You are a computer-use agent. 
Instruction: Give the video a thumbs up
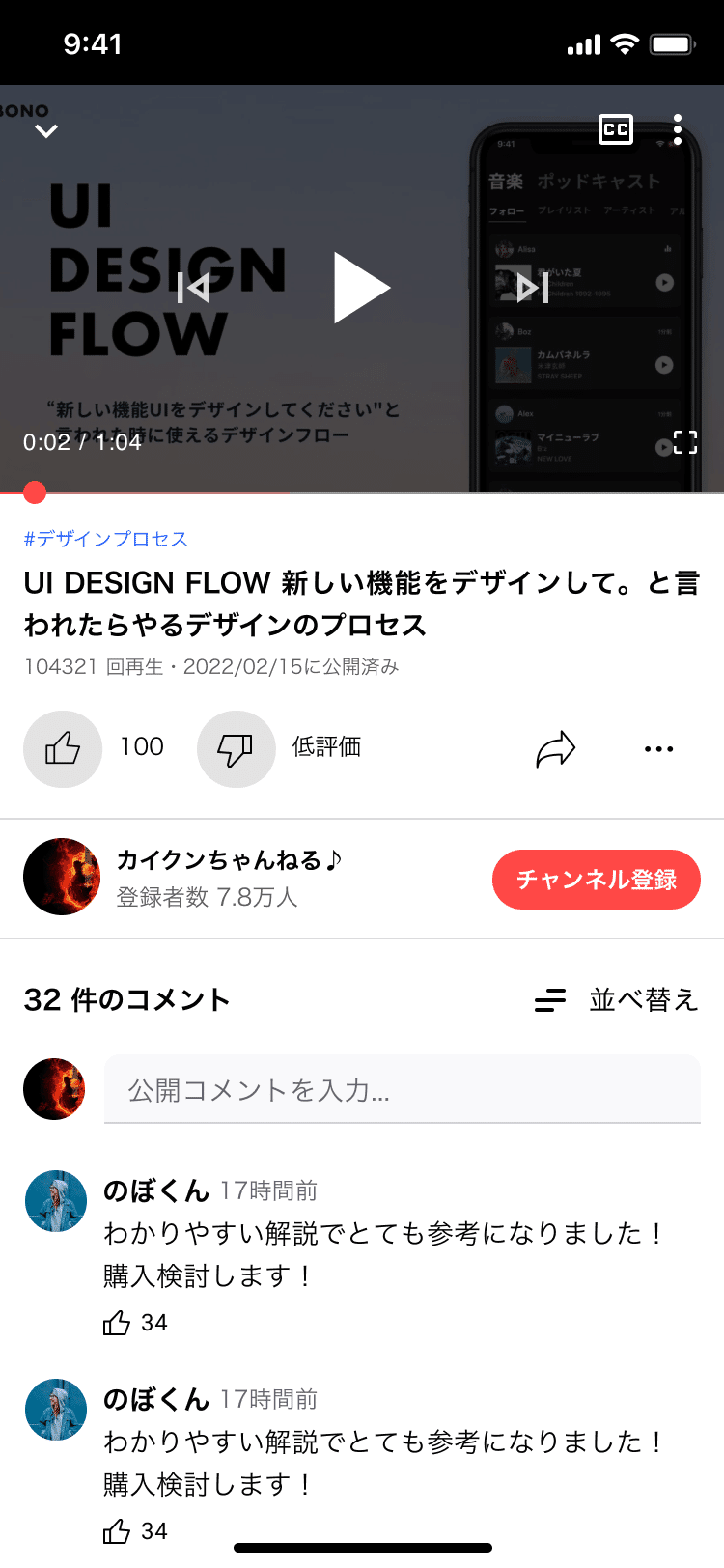coord(63,748)
